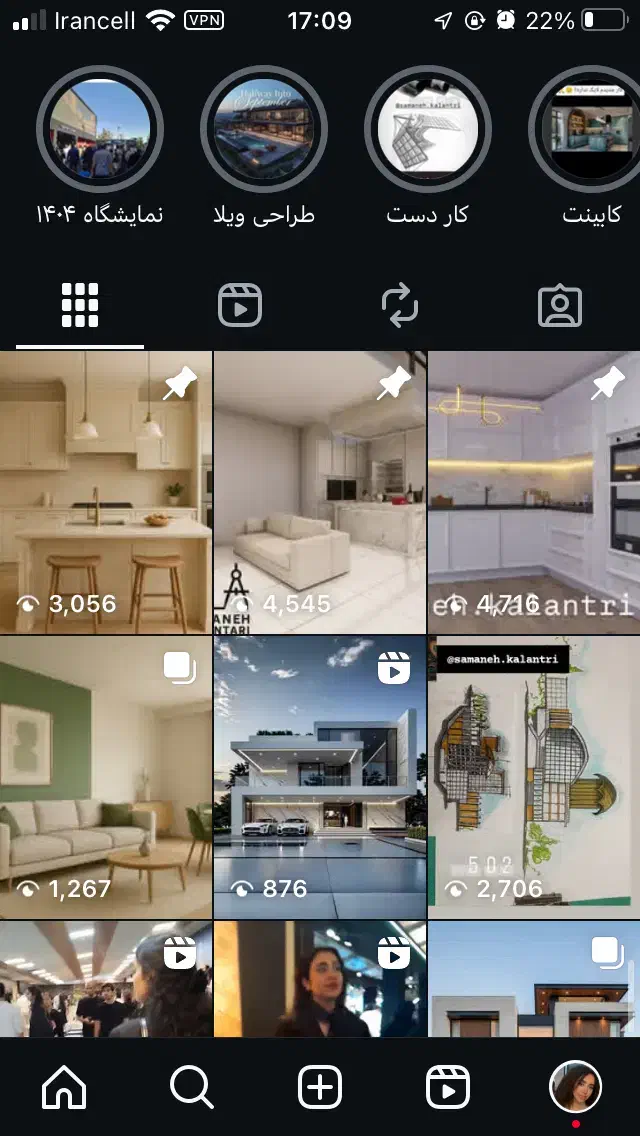The height and width of the screenshot is (1136, 640).
Task: Open Reels from the bottom bar
Action: pos(448,1087)
